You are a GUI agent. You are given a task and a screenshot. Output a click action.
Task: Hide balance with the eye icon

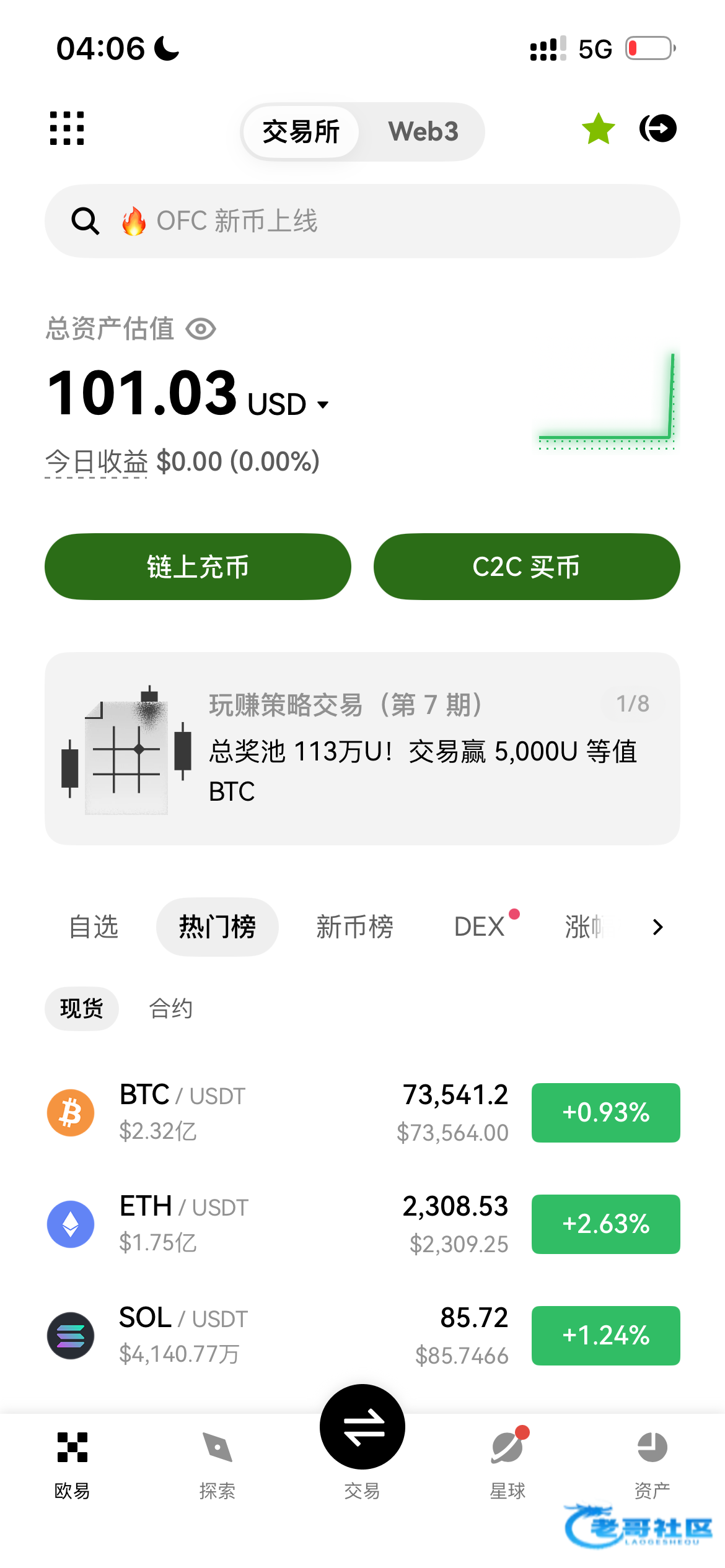point(201,329)
